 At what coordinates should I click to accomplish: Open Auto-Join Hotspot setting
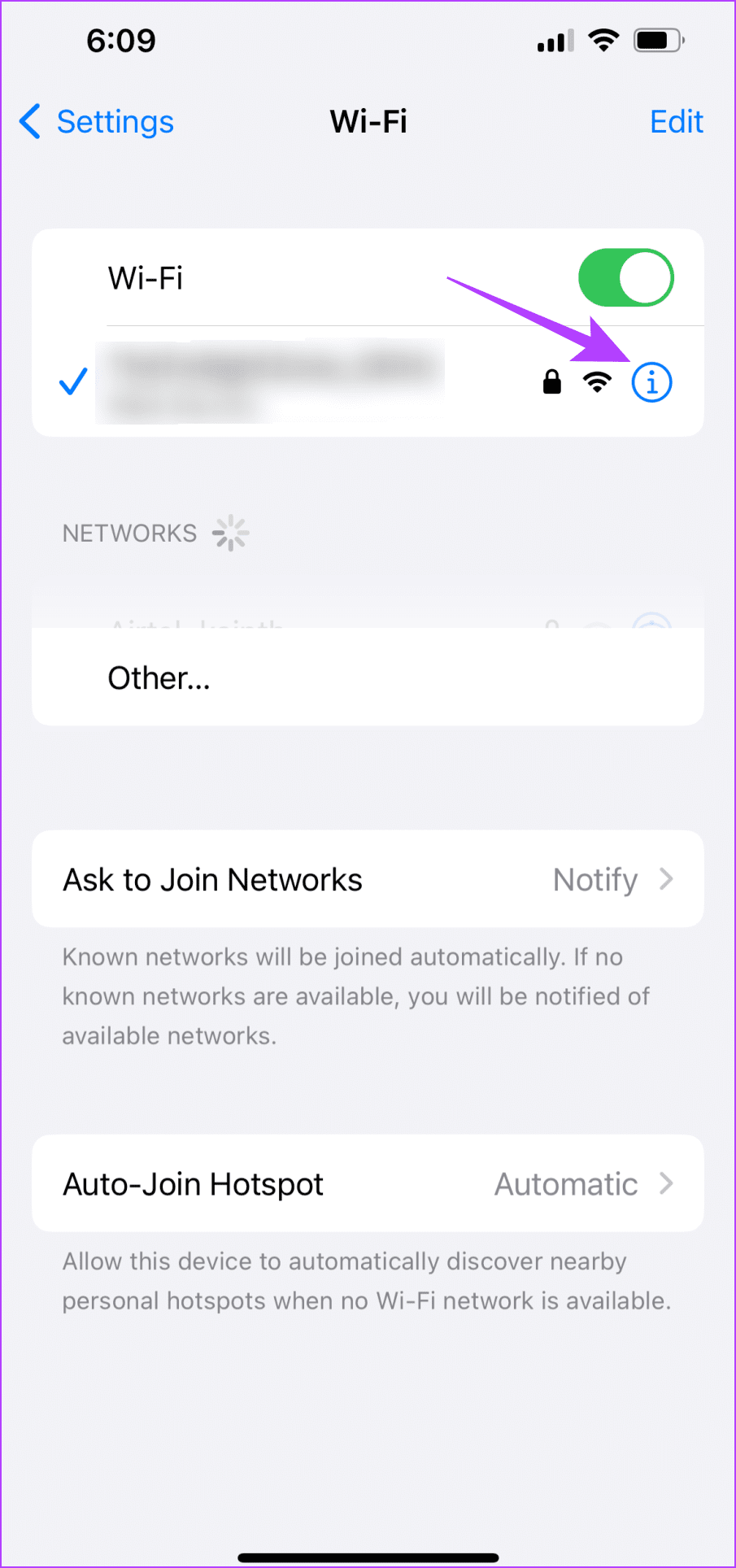pos(368,1183)
